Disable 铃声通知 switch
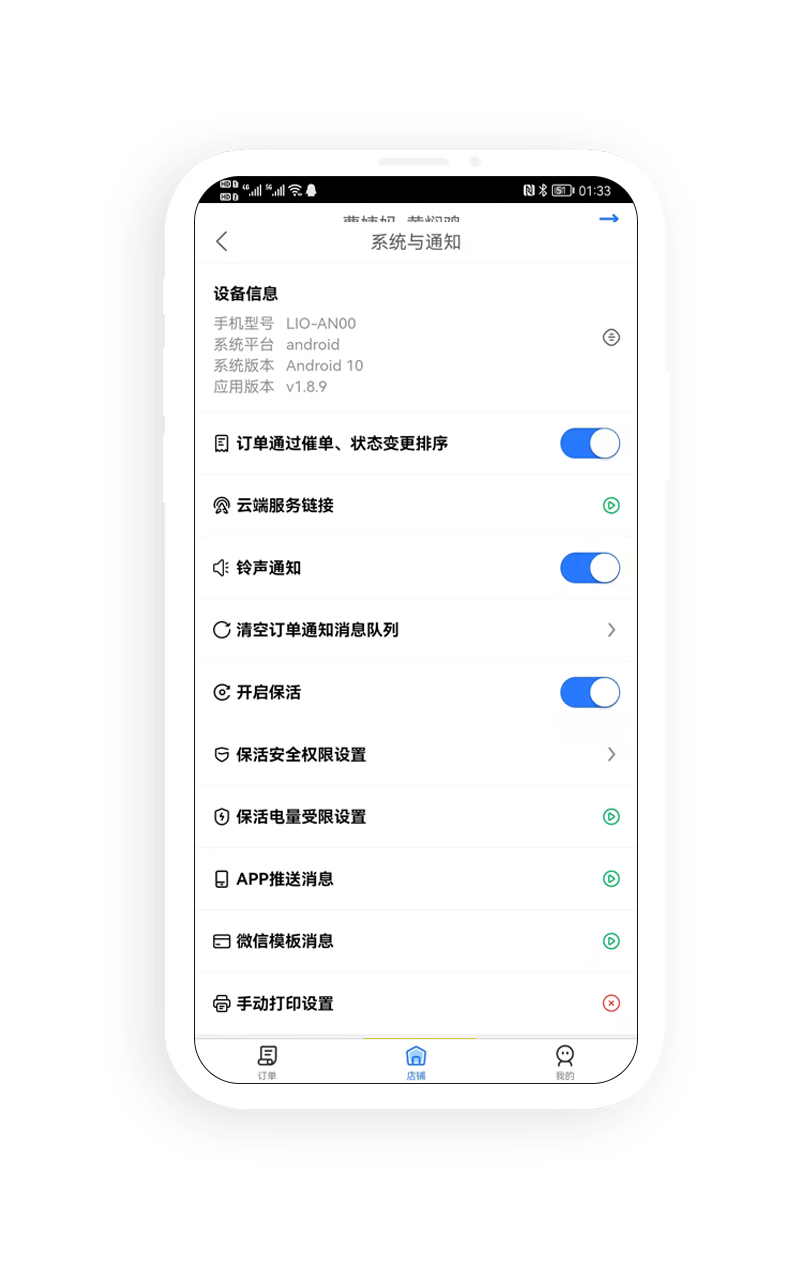This screenshot has width=800, height=1280. (x=590, y=568)
